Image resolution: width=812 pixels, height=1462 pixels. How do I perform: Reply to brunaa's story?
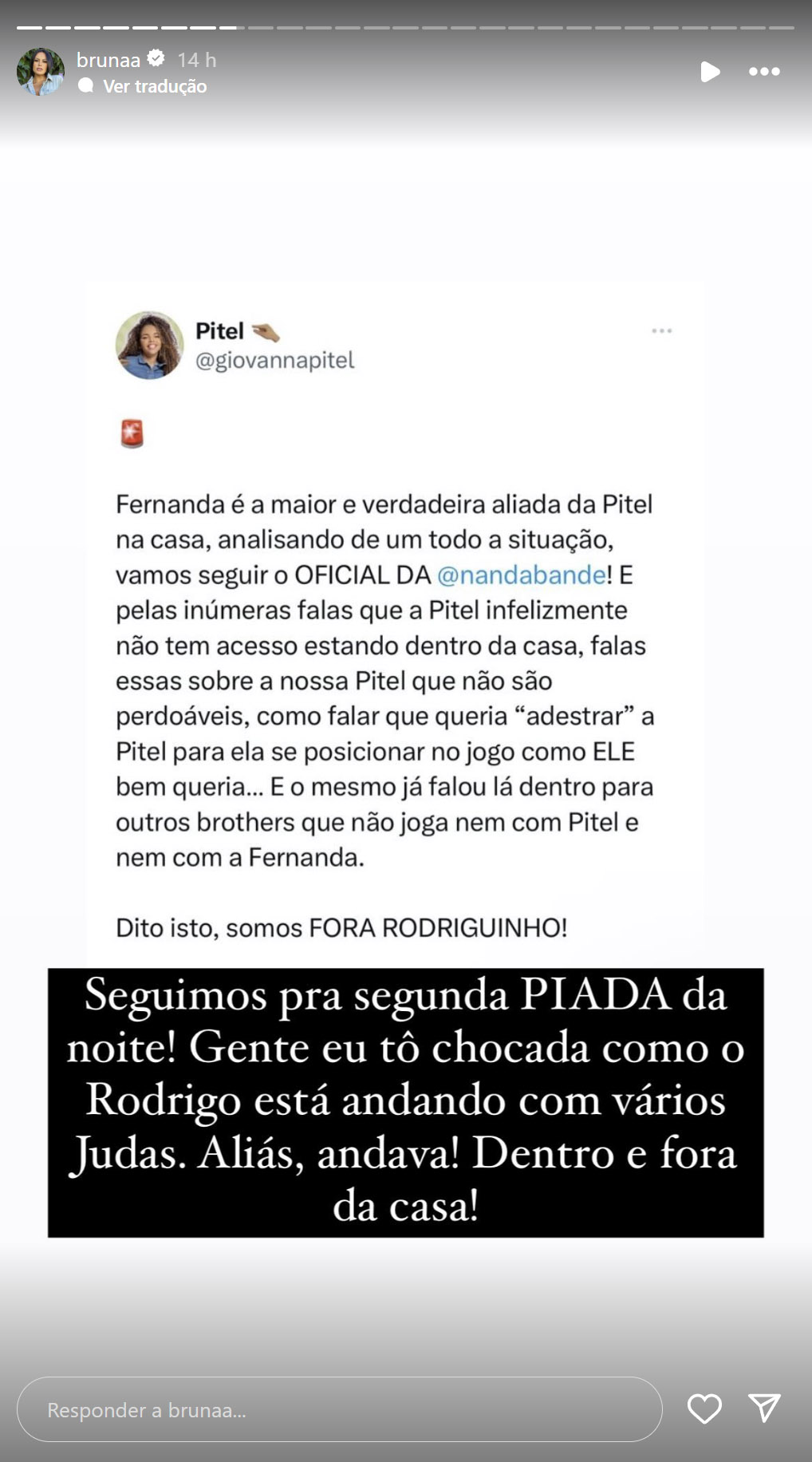tap(339, 1409)
